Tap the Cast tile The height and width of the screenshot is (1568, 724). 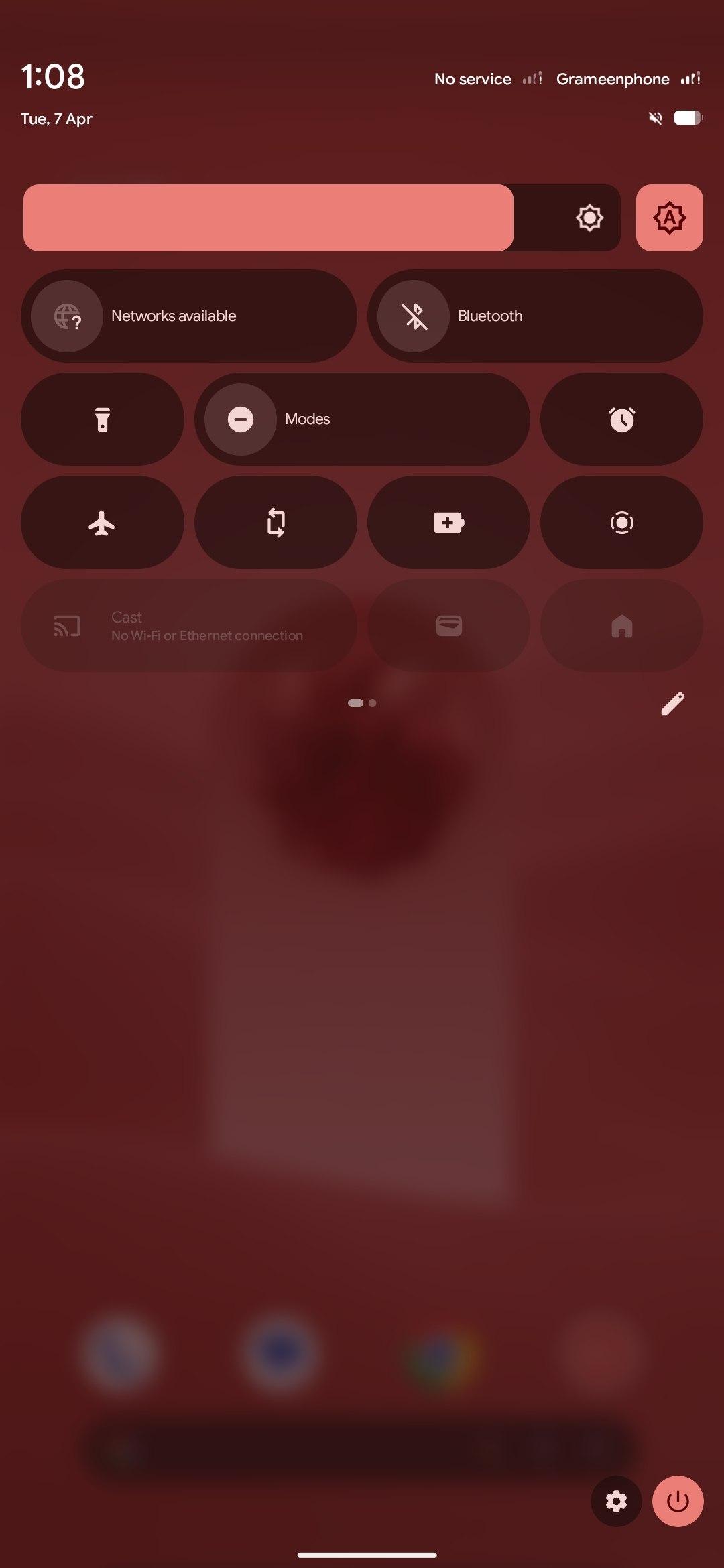pyautogui.click(x=188, y=626)
